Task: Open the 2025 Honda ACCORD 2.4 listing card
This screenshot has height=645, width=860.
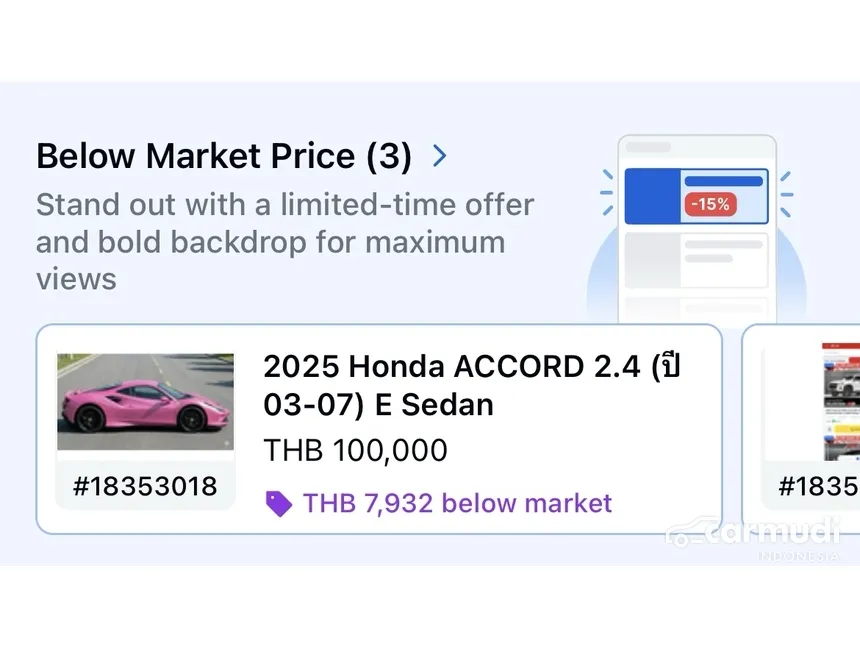Action: 378,428
